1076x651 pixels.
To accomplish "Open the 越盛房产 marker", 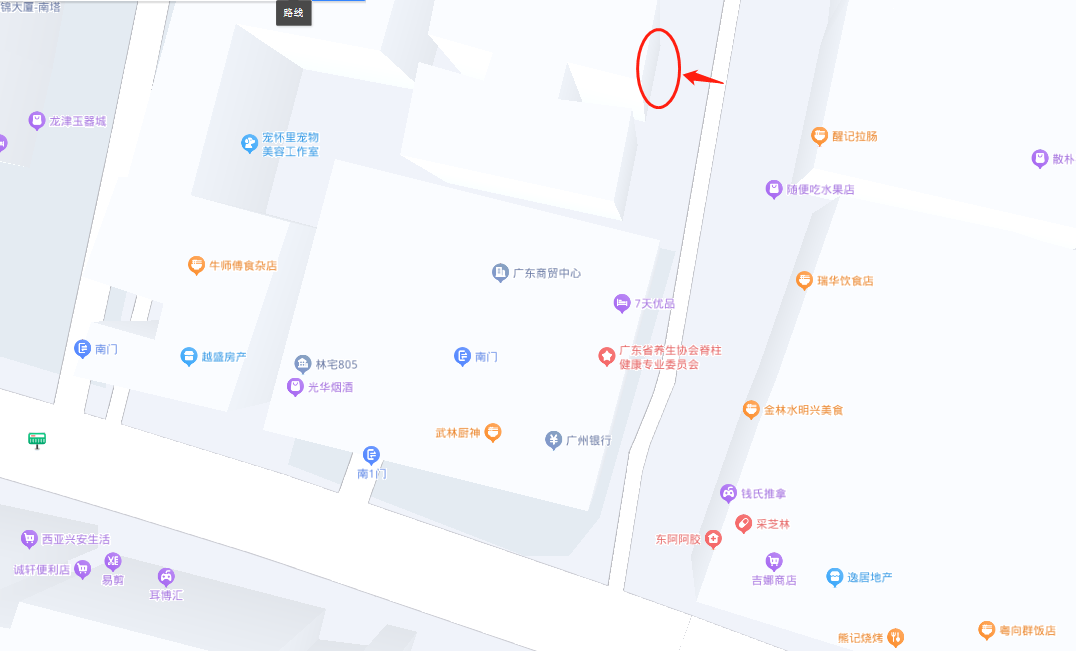I will click(189, 356).
